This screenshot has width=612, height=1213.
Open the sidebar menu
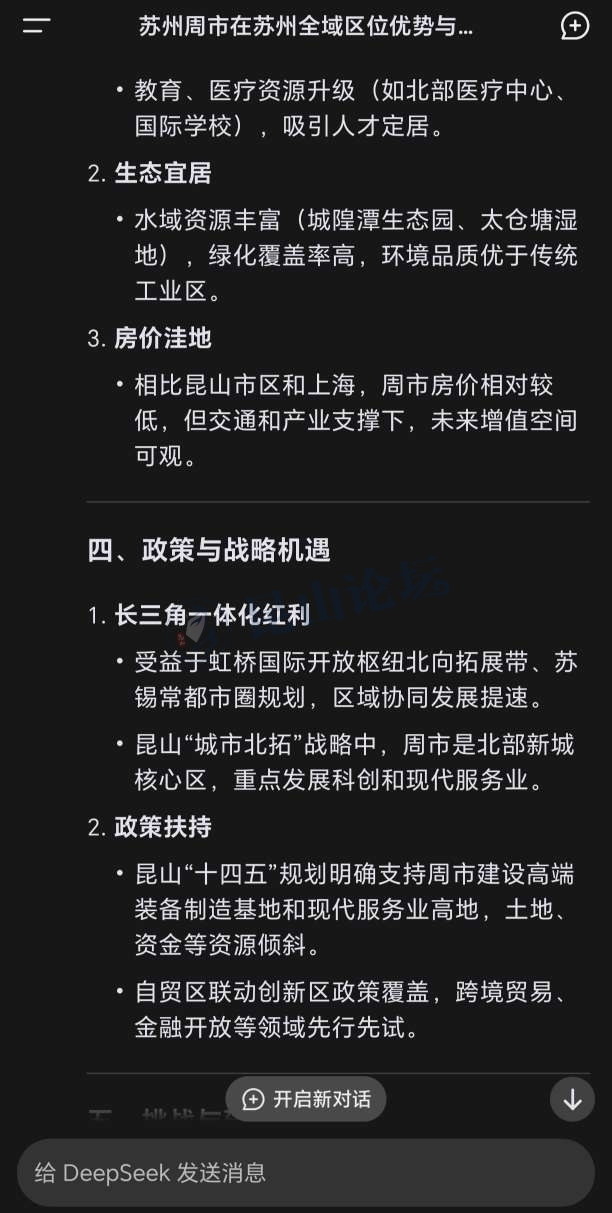(x=36, y=27)
